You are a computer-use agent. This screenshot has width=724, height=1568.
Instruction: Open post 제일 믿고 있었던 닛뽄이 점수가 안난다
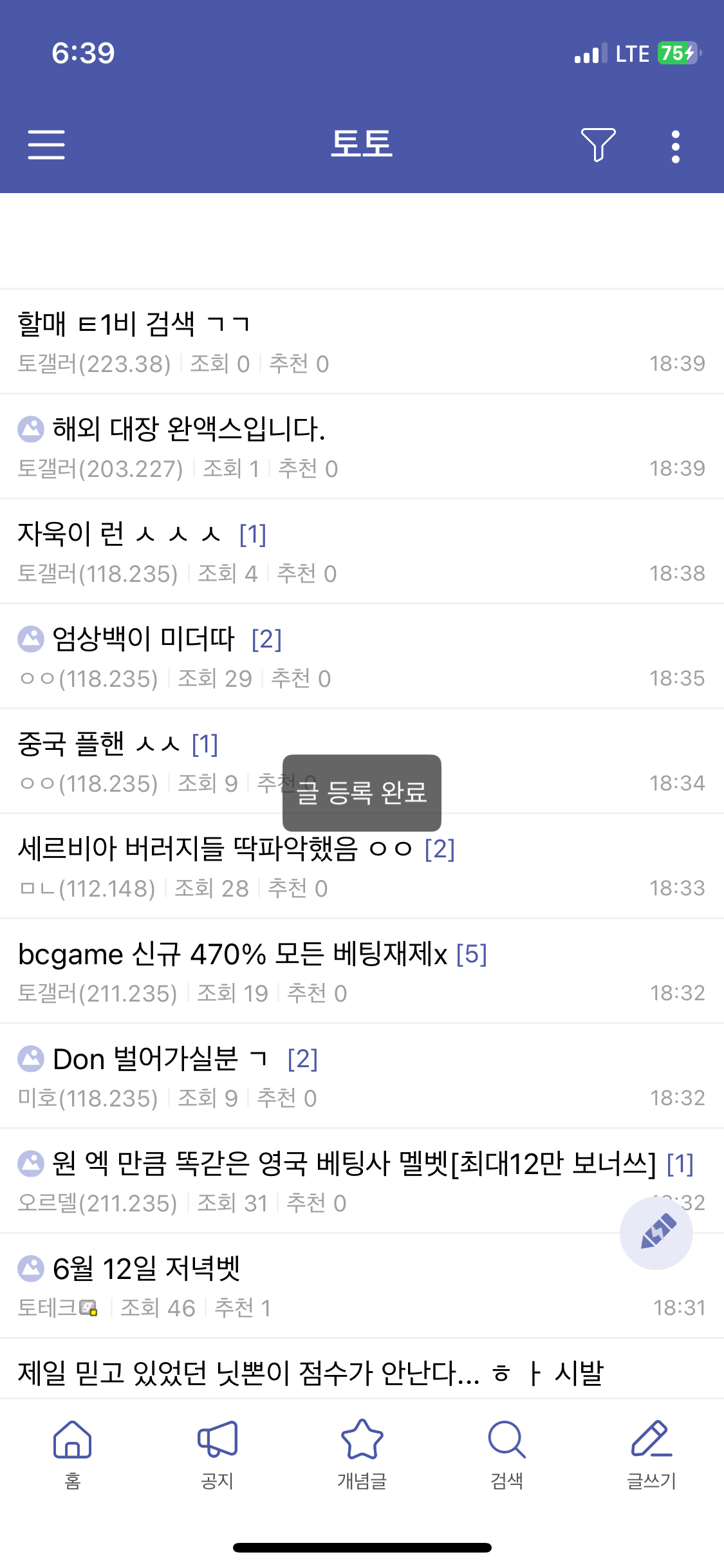[x=309, y=1372]
